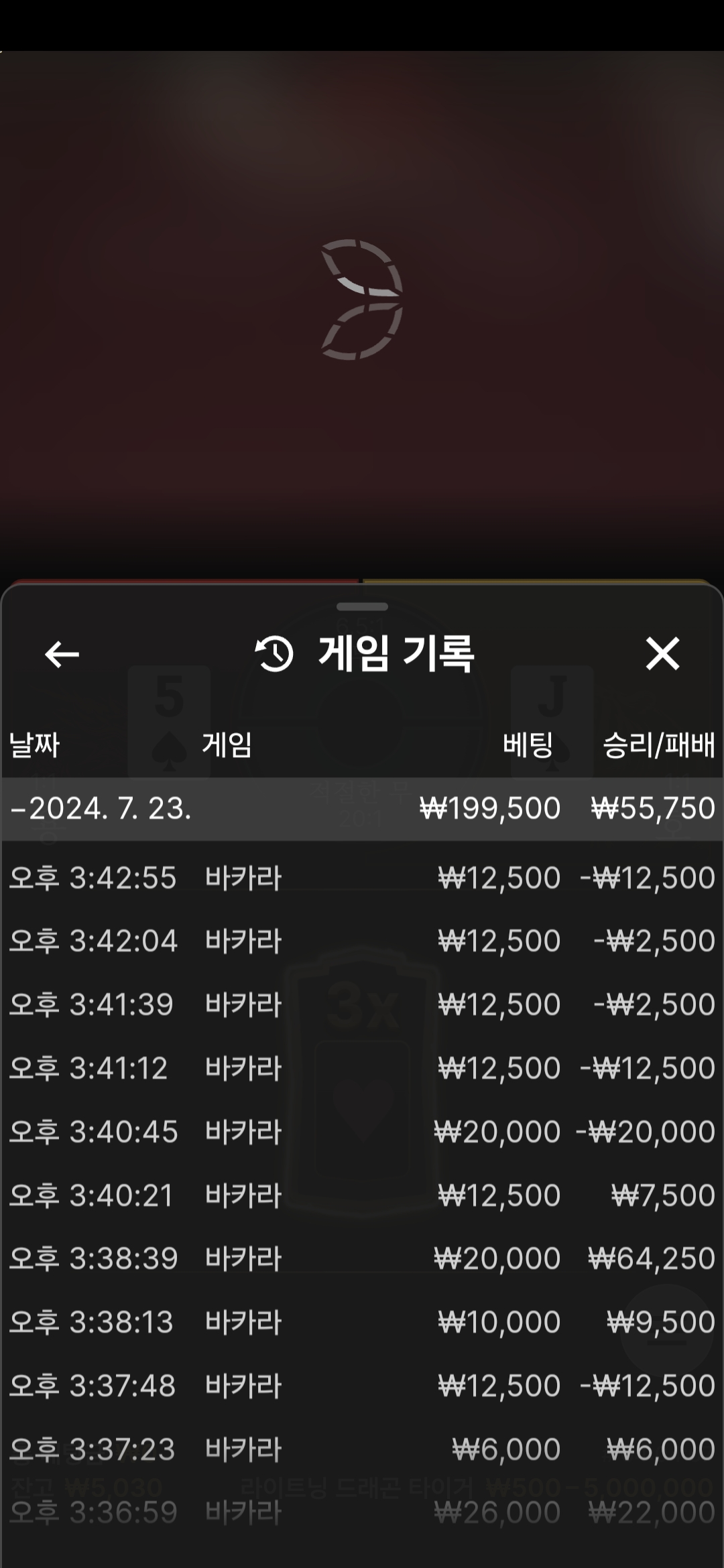This screenshot has width=724, height=1568.
Task: Select the 오후 3:40:21 game entry
Action: pyautogui.click(x=362, y=1195)
